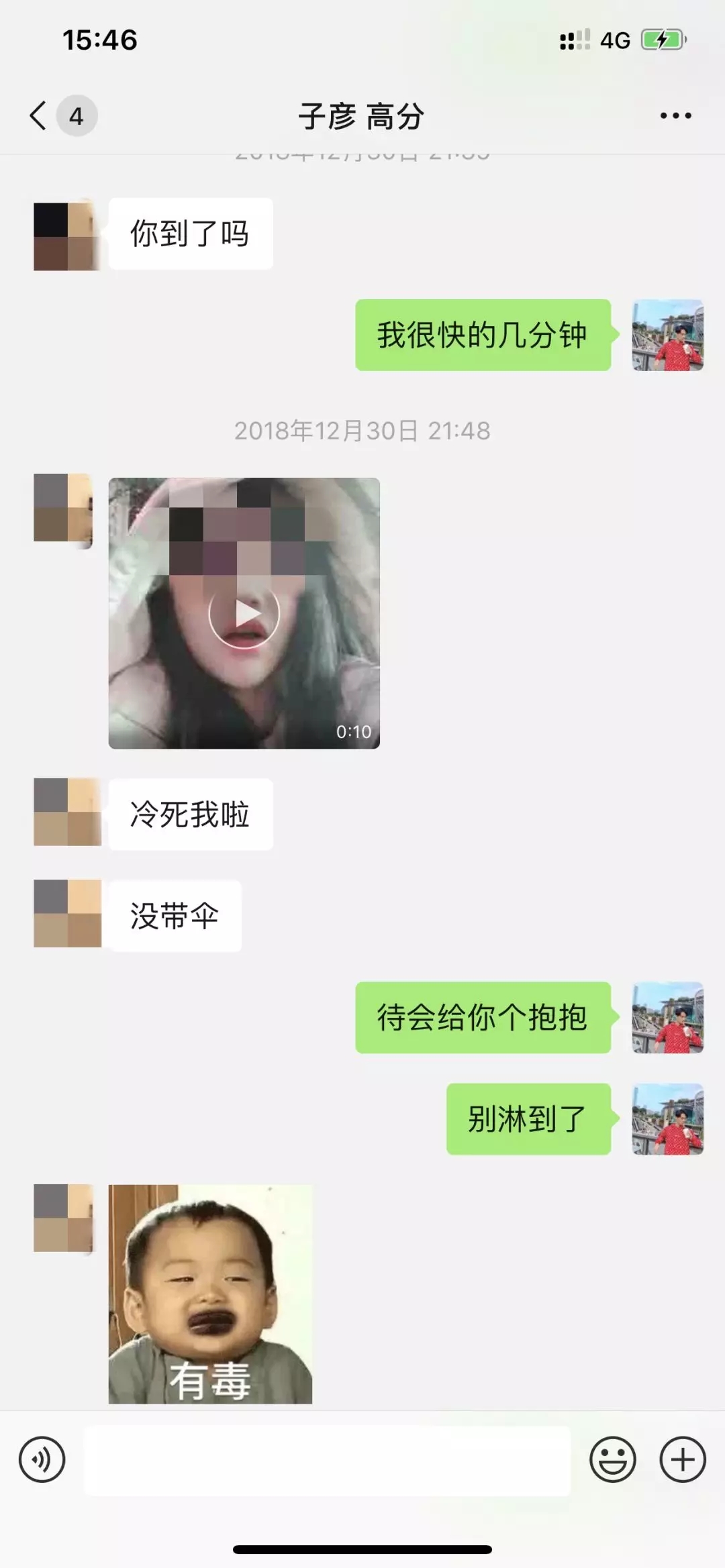The height and width of the screenshot is (1568, 725).
Task: Open own avatar beside 我很快的几分钟
Action: click(x=668, y=335)
